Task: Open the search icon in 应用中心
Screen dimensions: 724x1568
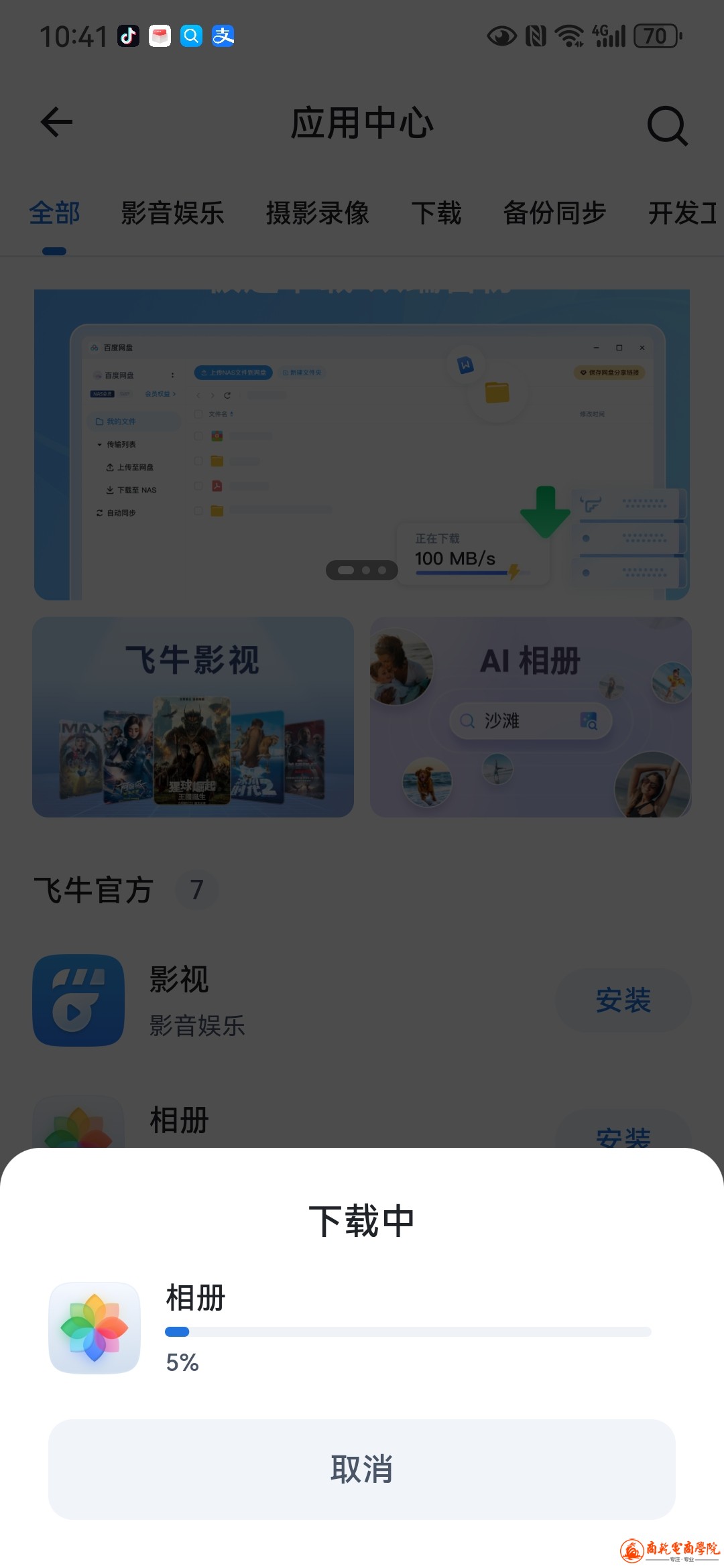Action: [x=667, y=125]
